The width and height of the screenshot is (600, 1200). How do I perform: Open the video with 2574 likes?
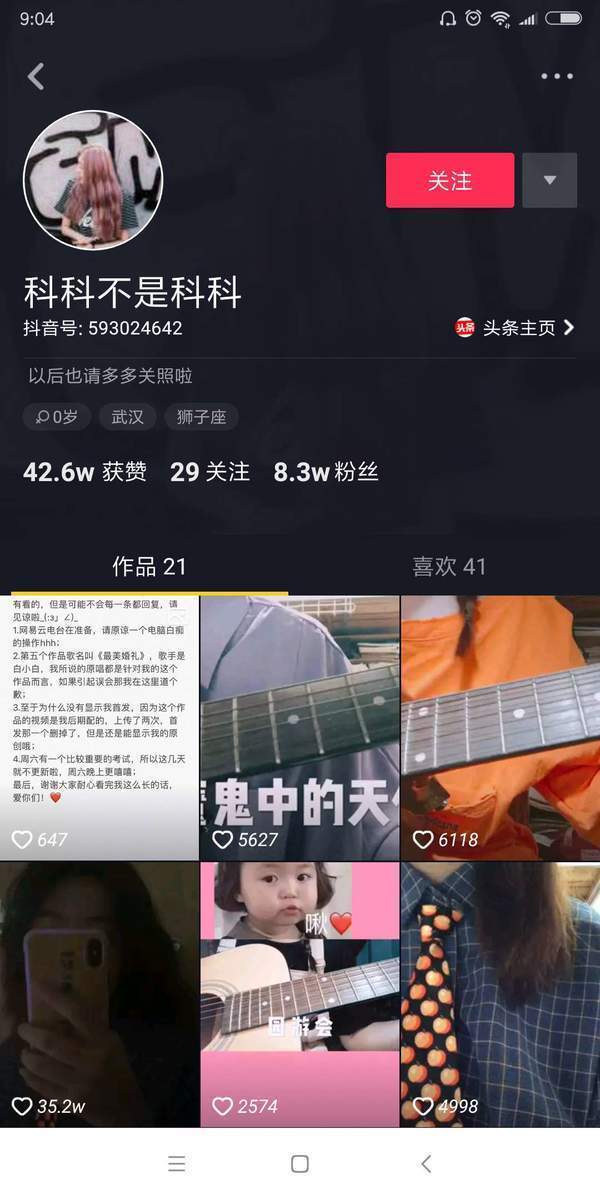click(300, 994)
